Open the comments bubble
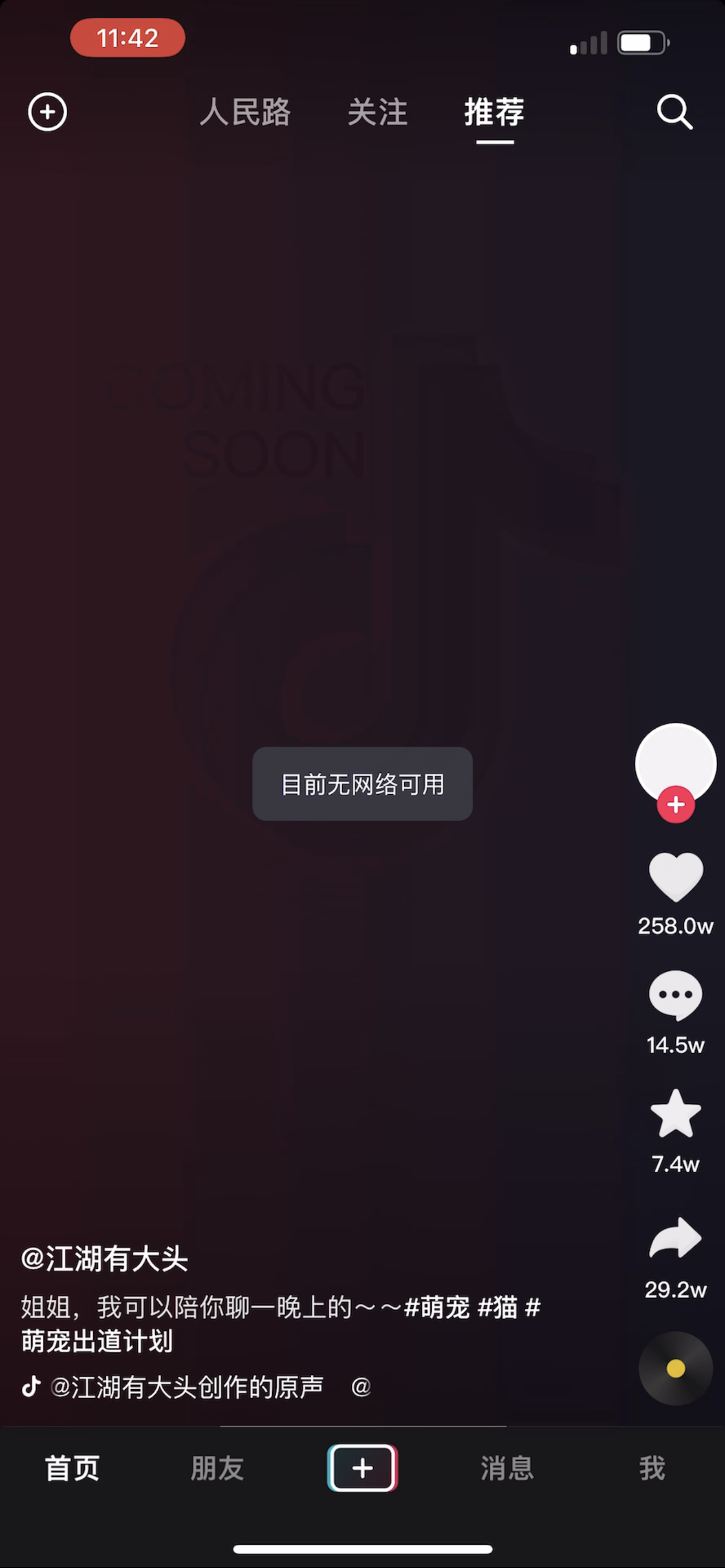This screenshot has height=1568, width=725. pos(675,995)
